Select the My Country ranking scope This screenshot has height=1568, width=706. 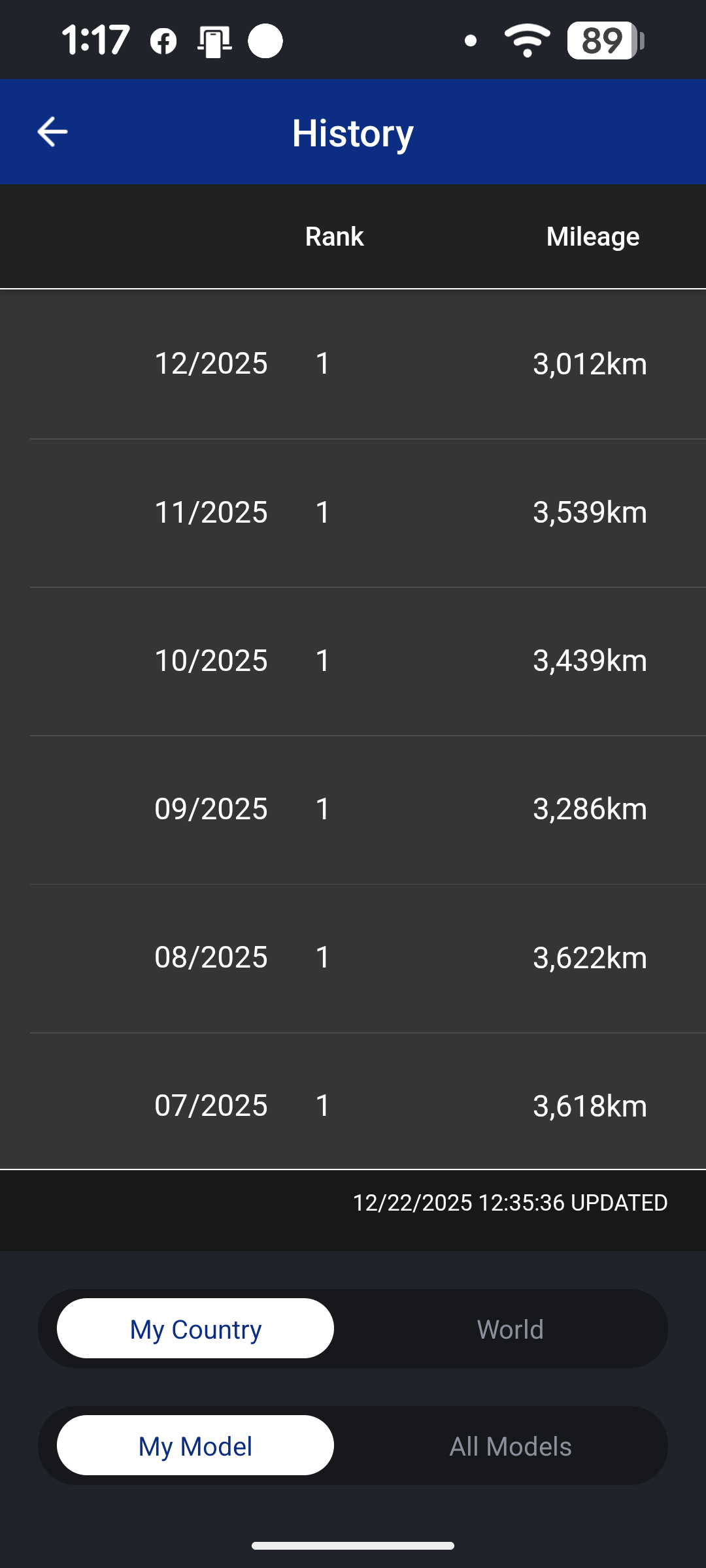click(x=195, y=1329)
